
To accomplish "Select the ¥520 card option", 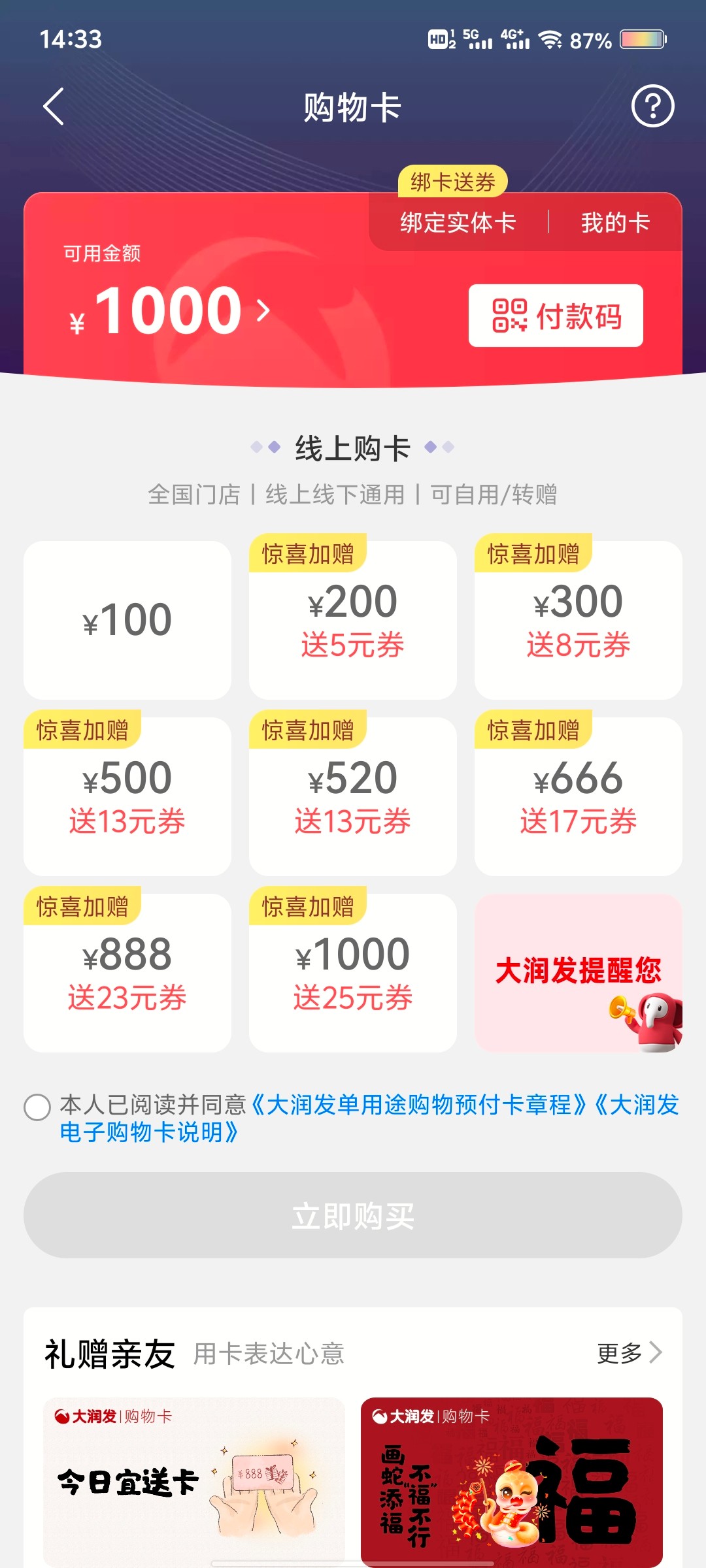I will click(x=352, y=796).
